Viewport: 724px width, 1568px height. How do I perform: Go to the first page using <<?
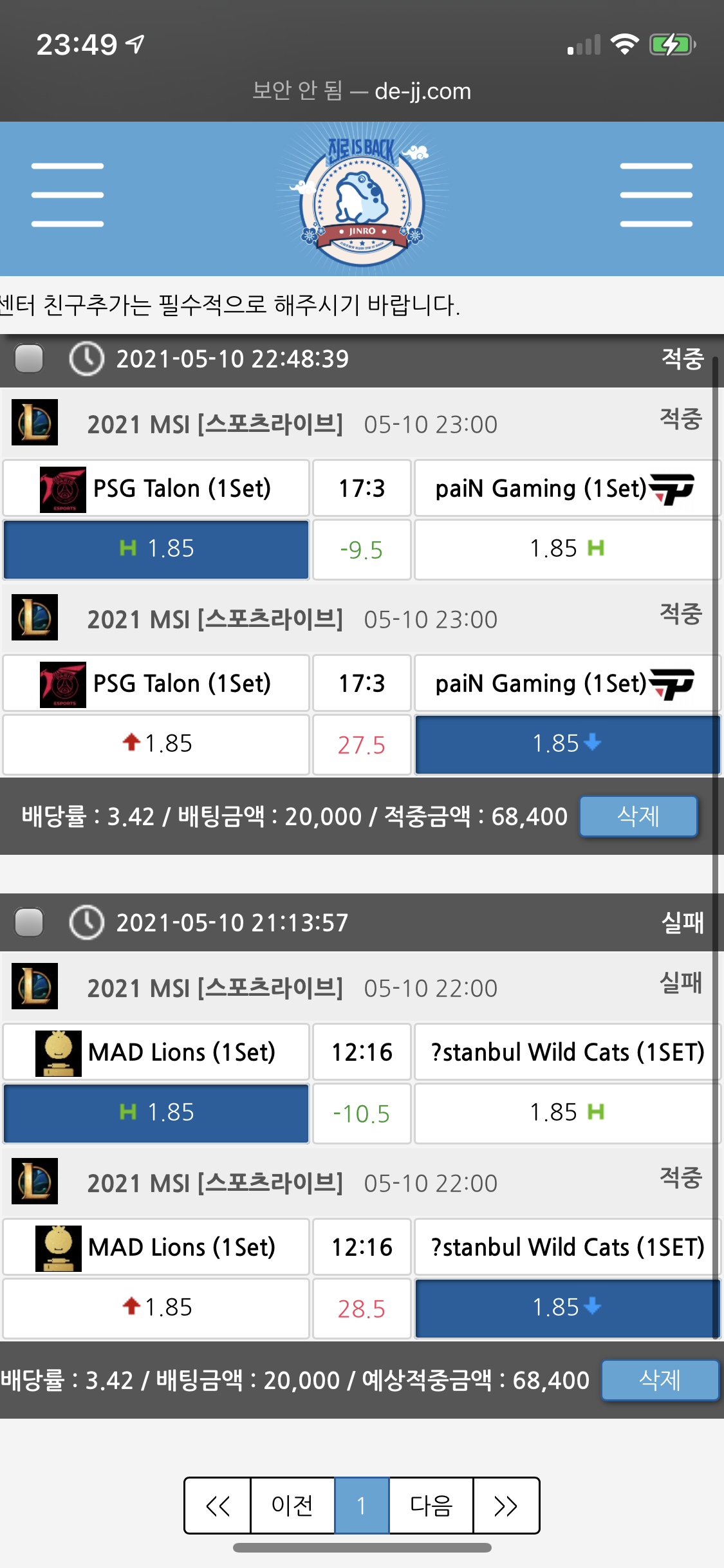pos(218,1506)
